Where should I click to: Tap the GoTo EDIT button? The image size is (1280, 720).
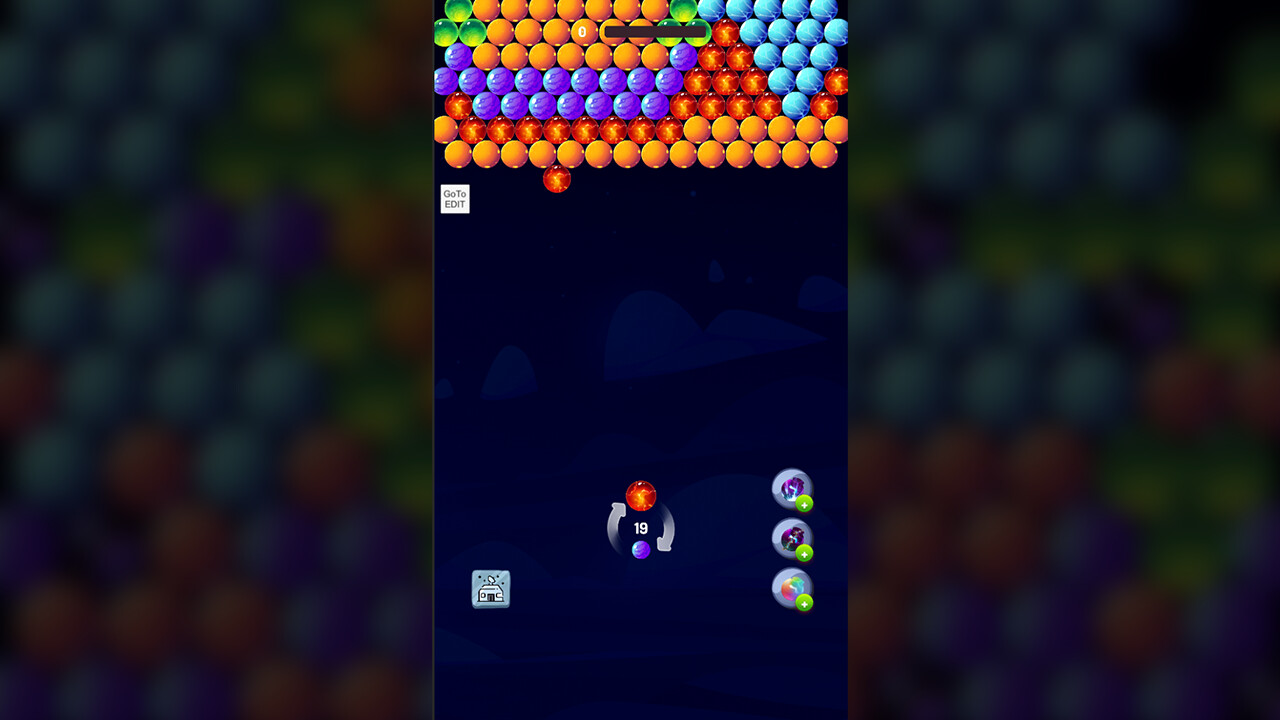[x=455, y=199]
